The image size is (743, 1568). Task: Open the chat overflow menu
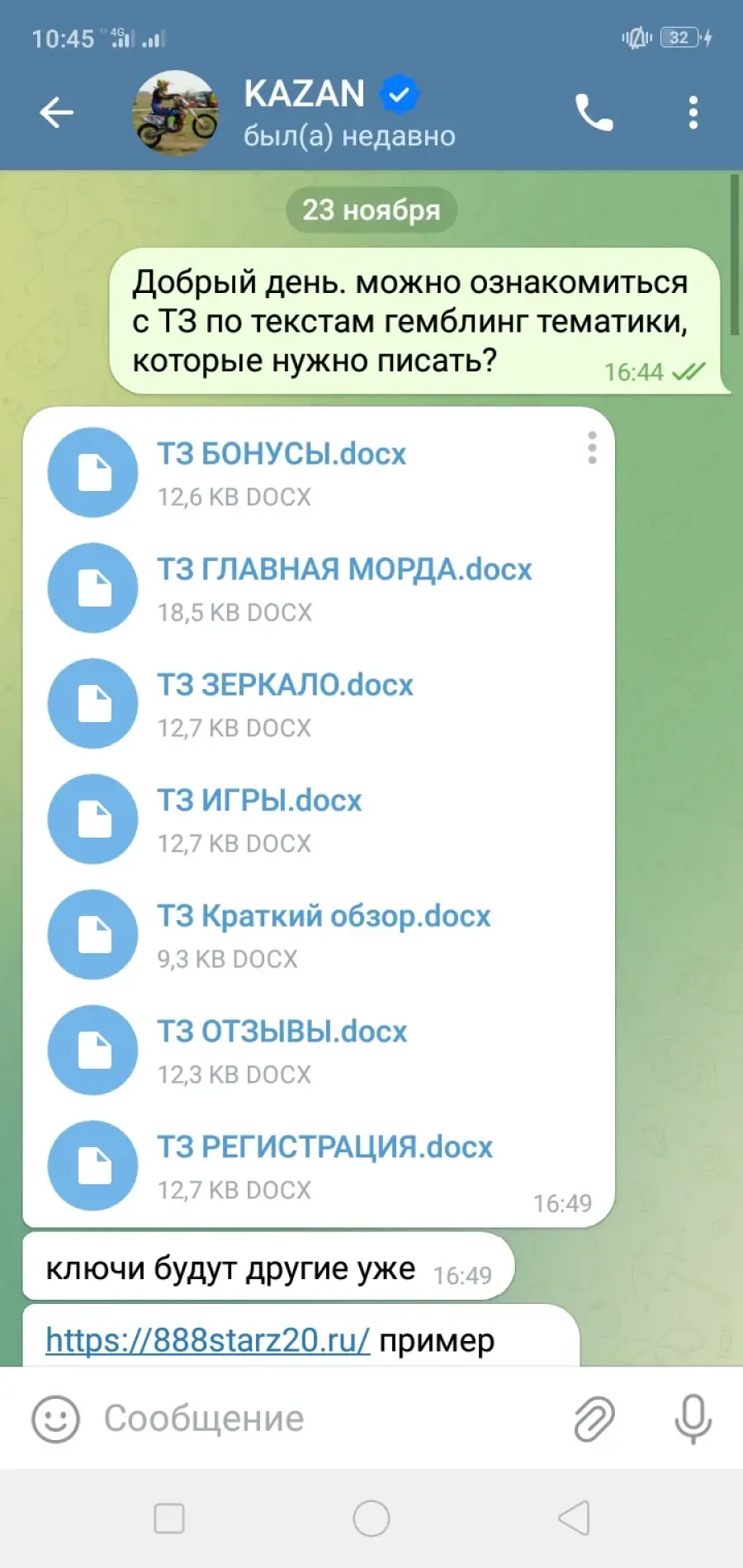(693, 113)
